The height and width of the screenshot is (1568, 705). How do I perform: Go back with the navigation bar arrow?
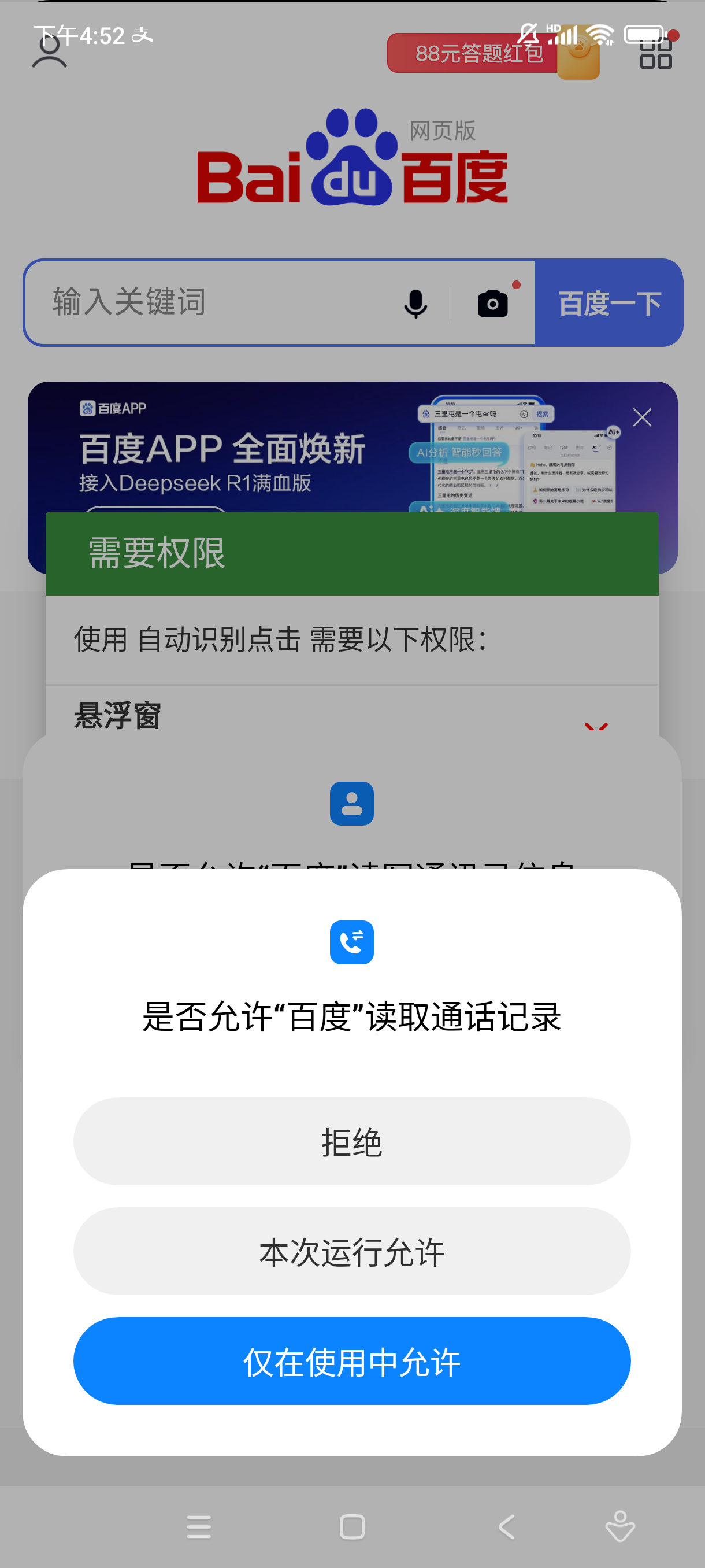tap(506, 1526)
